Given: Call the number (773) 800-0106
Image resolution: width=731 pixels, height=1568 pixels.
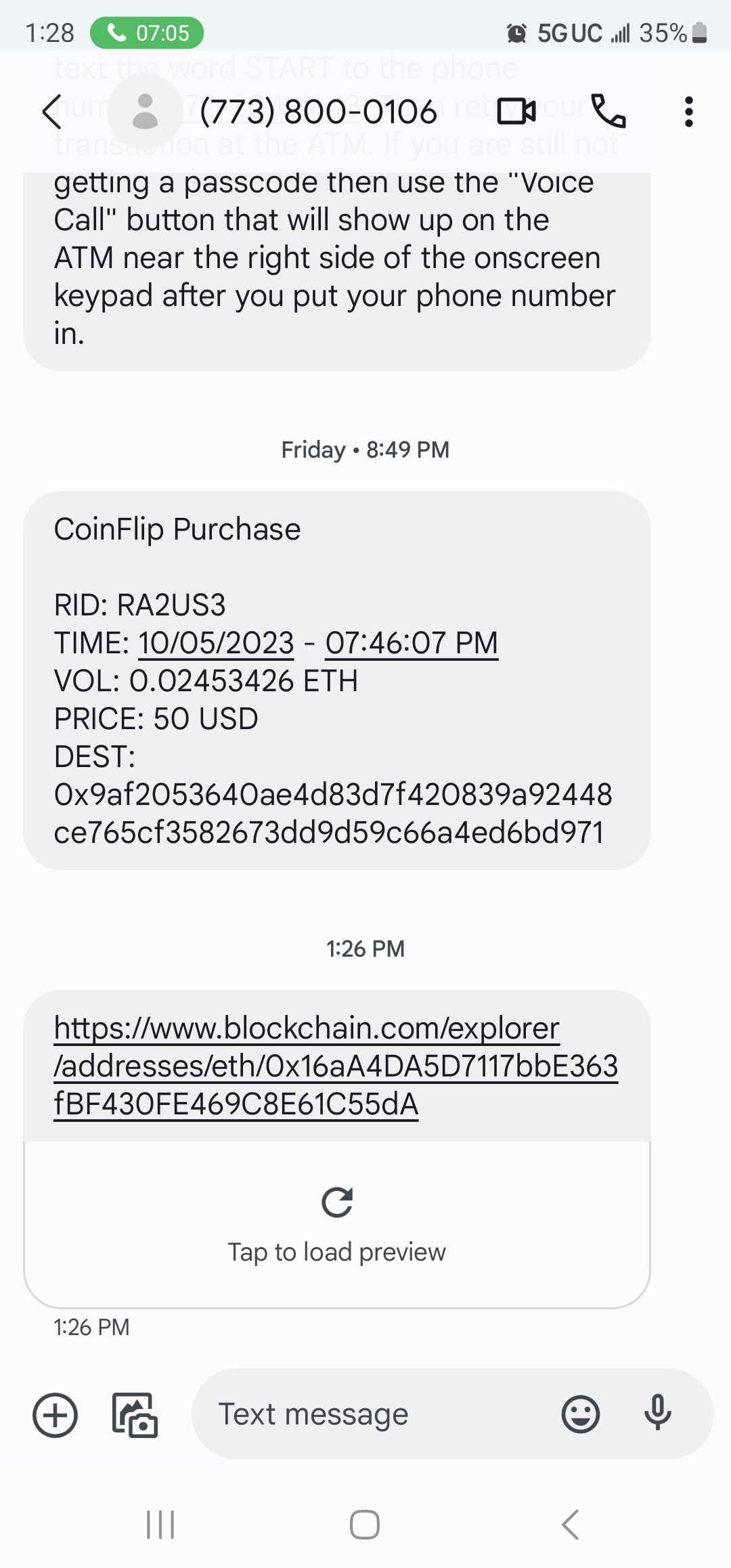Looking at the screenshot, I should [608, 111].
